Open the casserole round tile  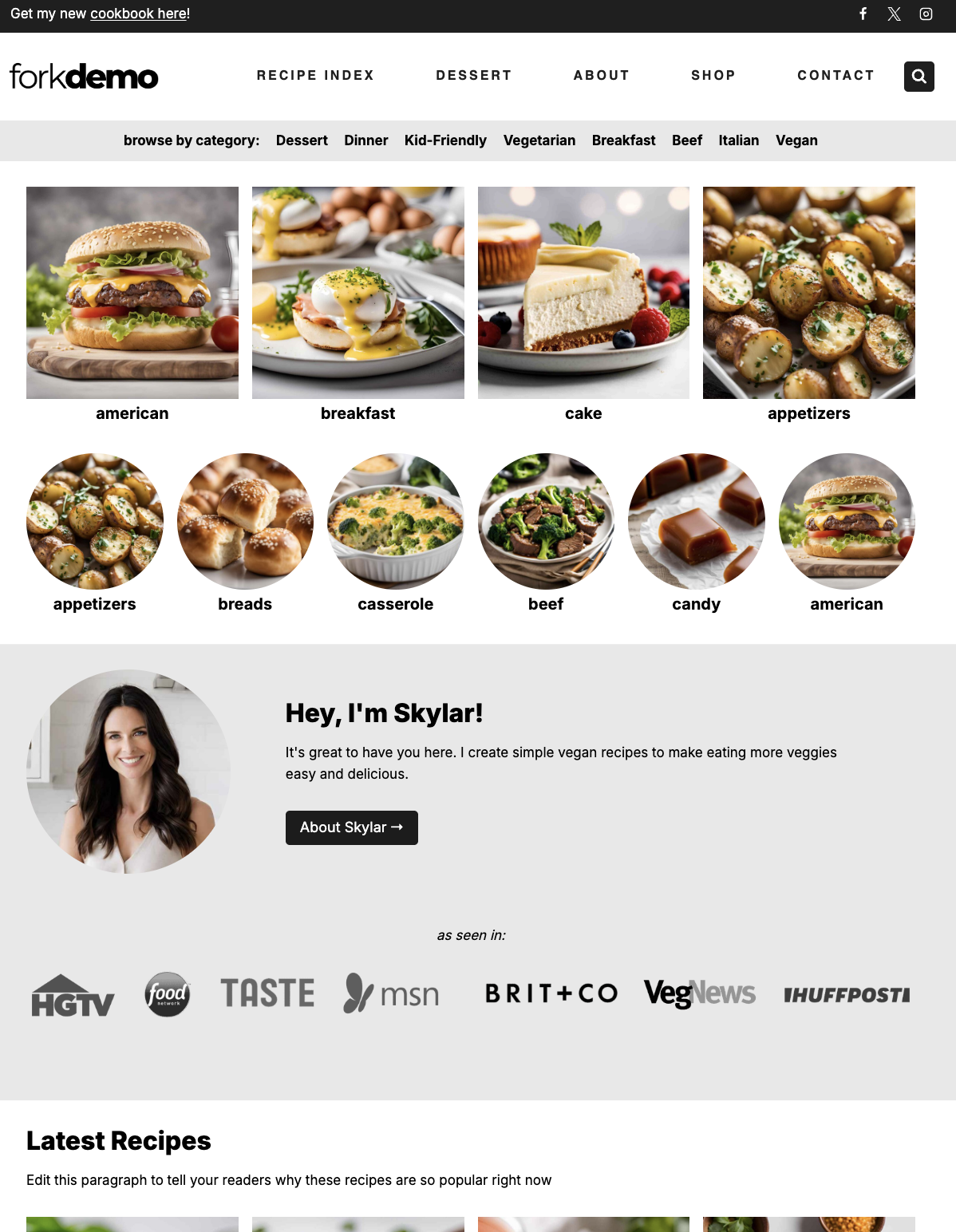[x=395, y=522]
